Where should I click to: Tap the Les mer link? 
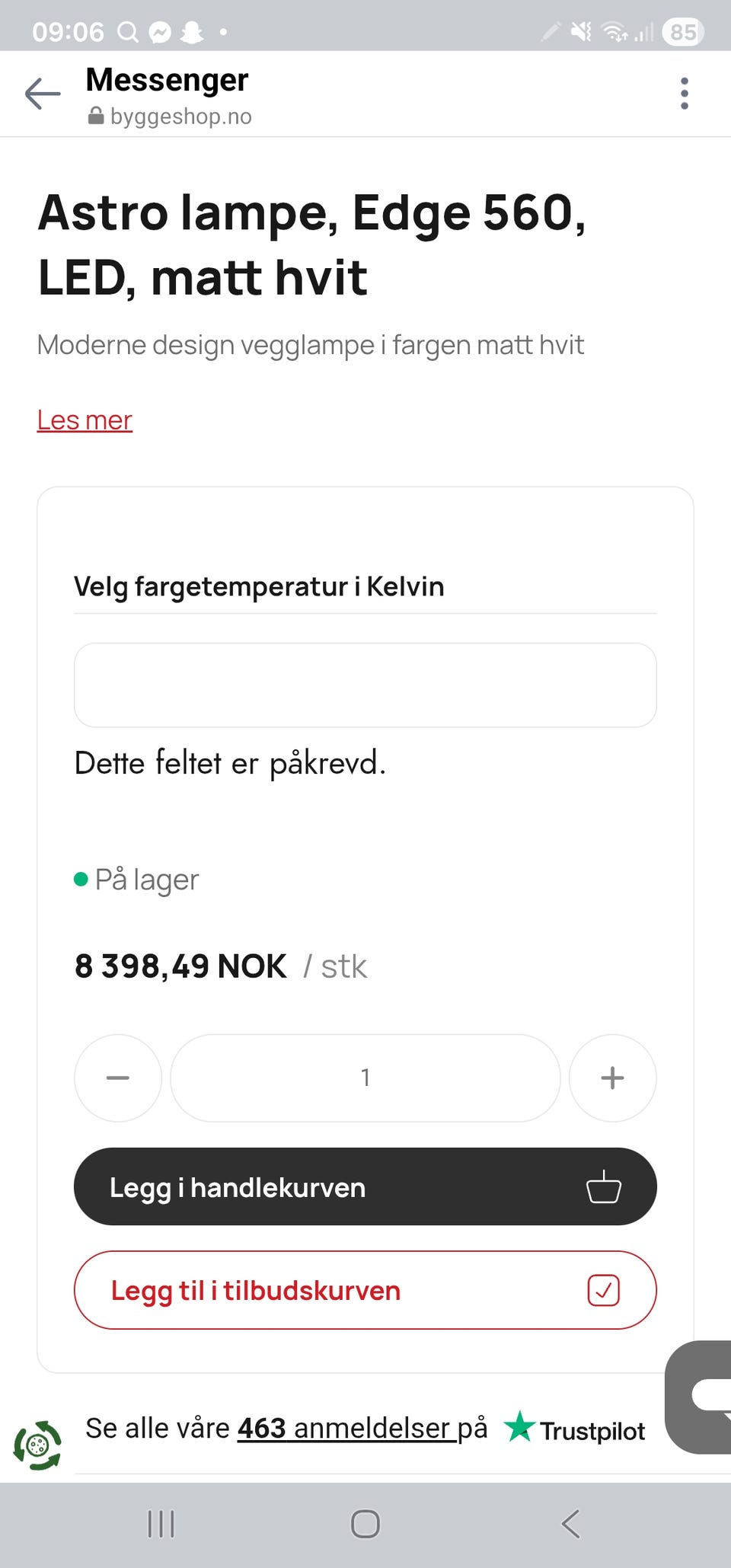click(x=85, y=420)
